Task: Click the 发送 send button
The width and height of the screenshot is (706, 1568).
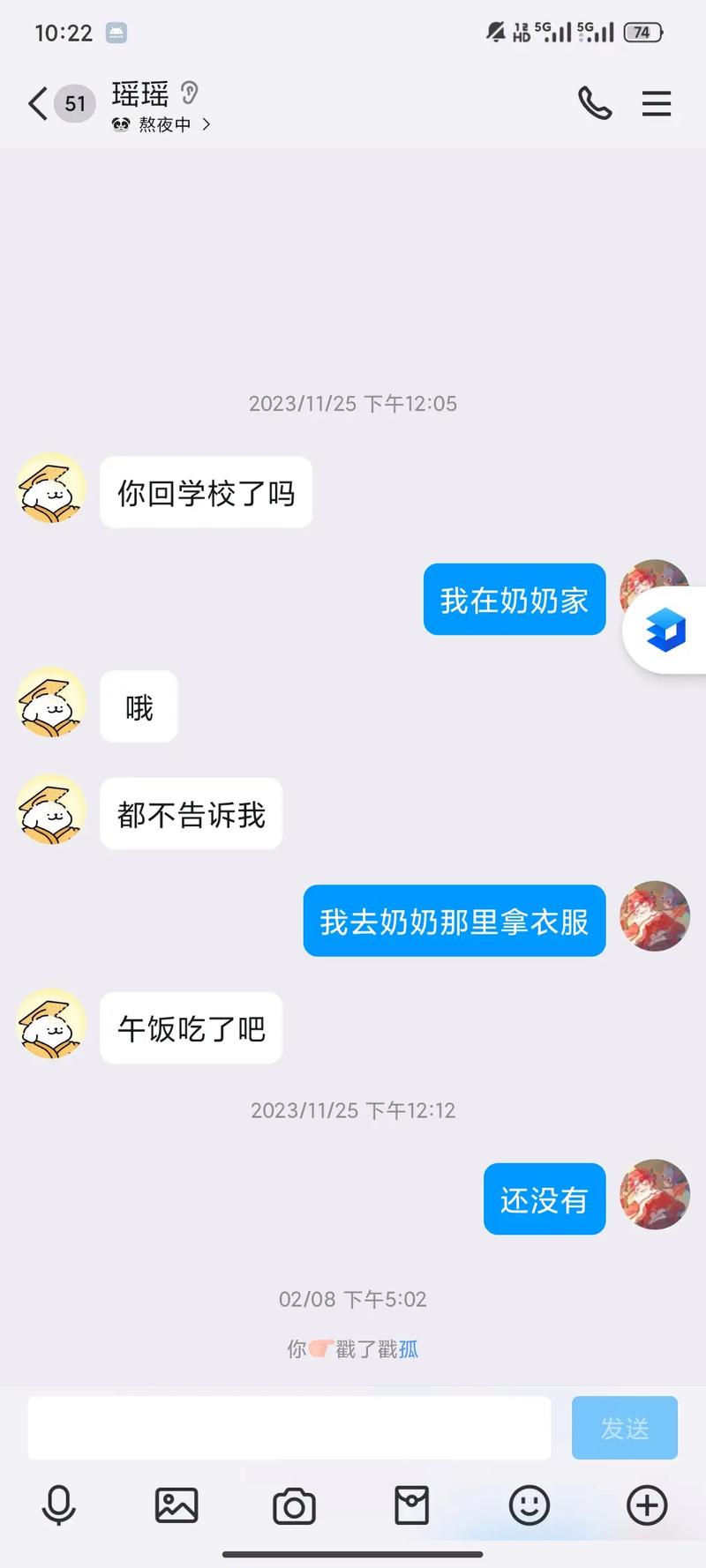Action: tap(624, 1427)
